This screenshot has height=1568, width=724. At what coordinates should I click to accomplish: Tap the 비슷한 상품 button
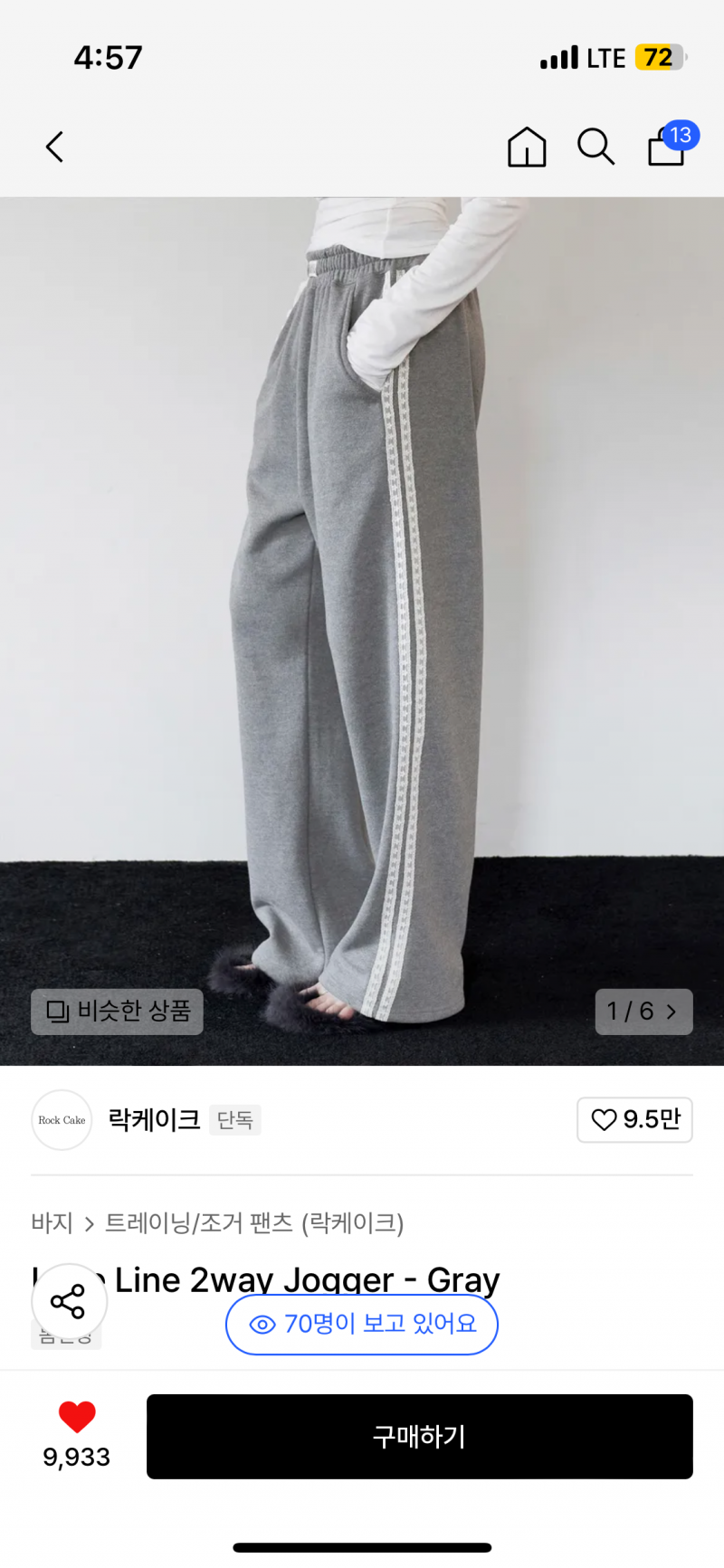click(x=117, y=1012)
